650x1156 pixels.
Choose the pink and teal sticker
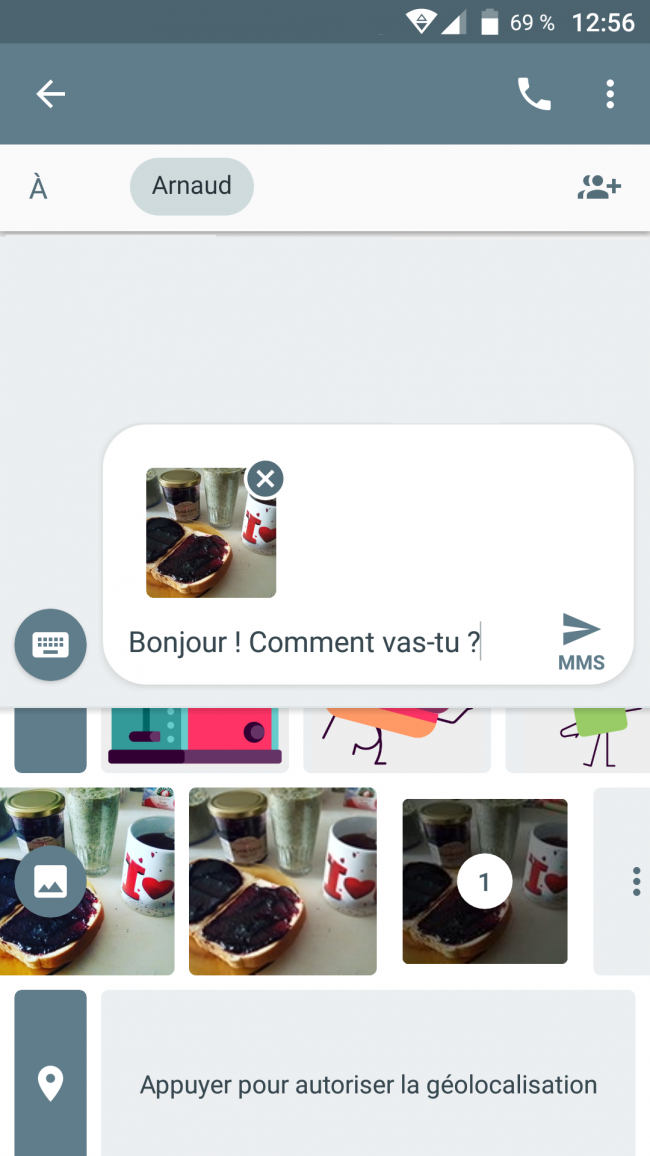point(194,740)
